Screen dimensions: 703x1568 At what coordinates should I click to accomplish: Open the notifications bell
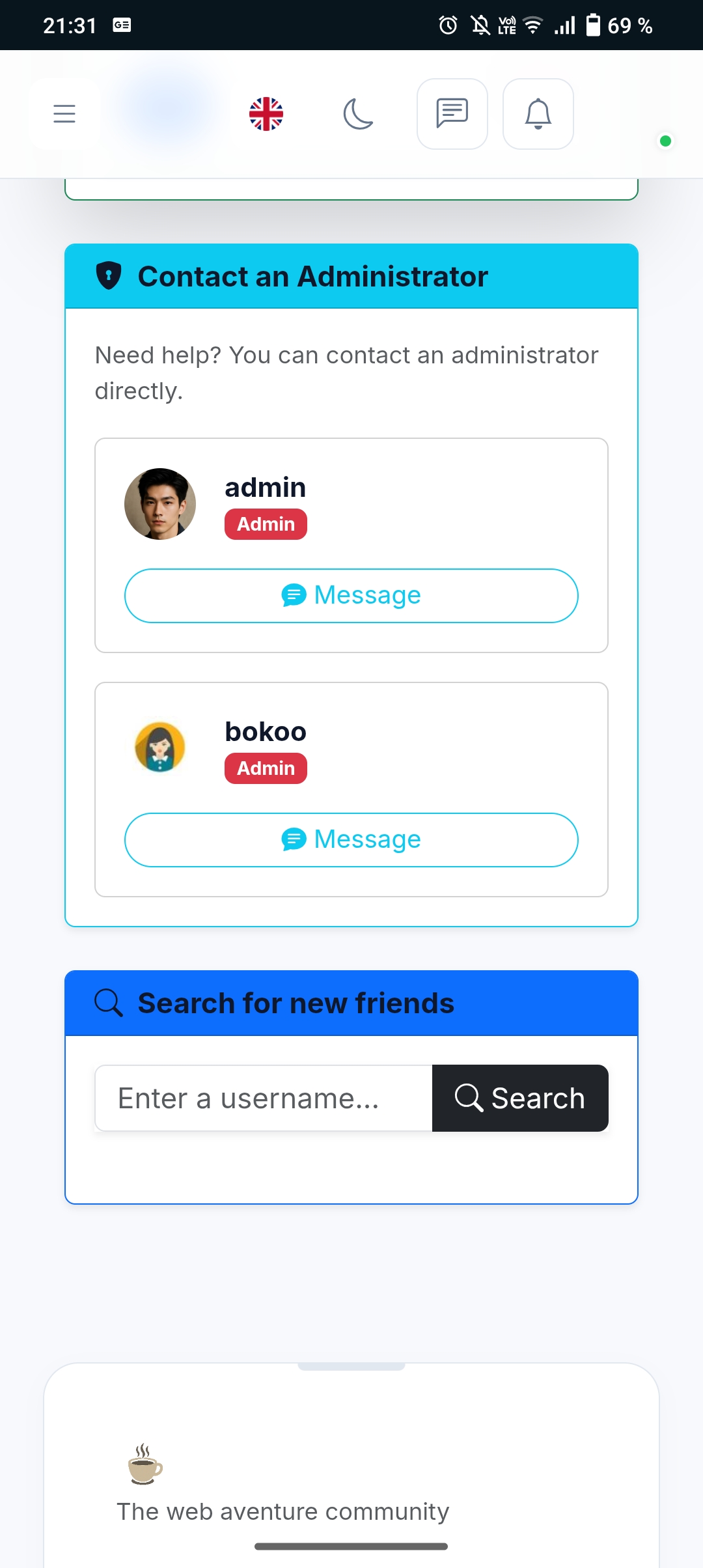[538, 114]
